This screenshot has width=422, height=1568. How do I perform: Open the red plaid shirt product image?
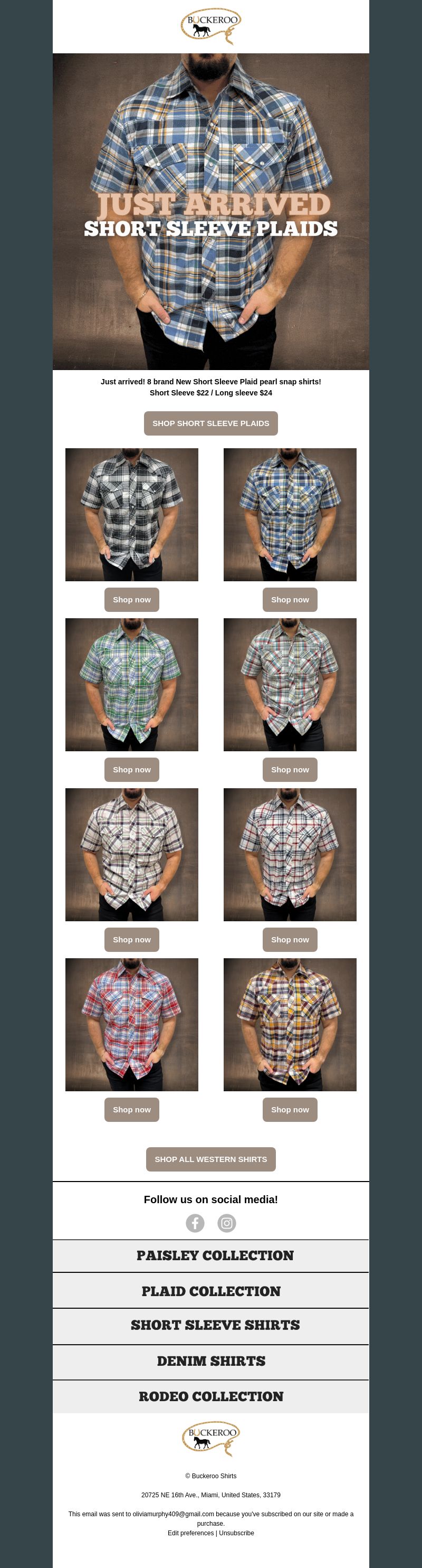tap(131, 1024)
